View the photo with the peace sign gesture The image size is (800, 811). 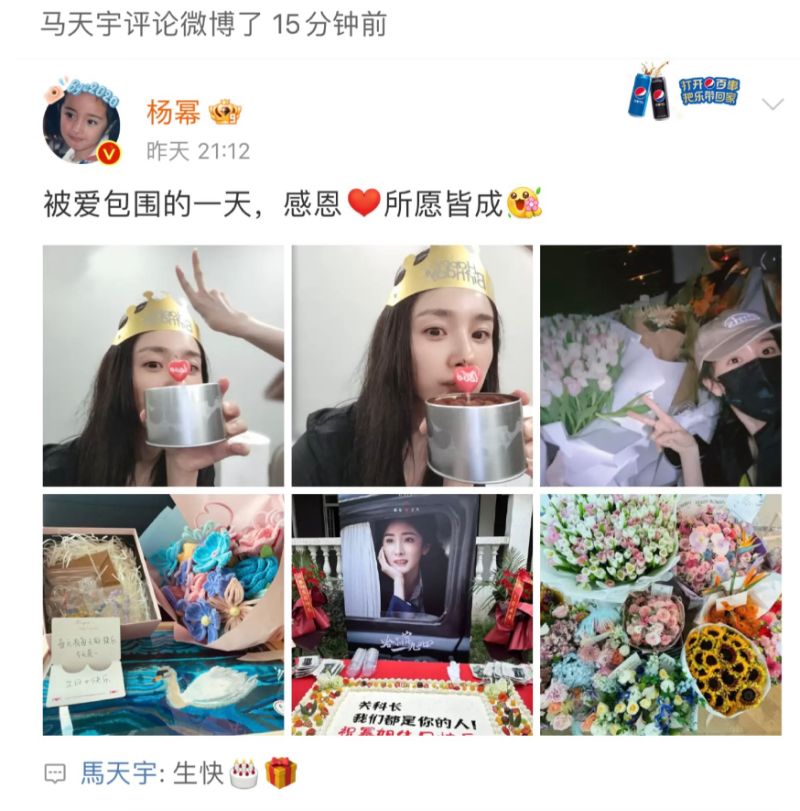[x=163, y=366]
